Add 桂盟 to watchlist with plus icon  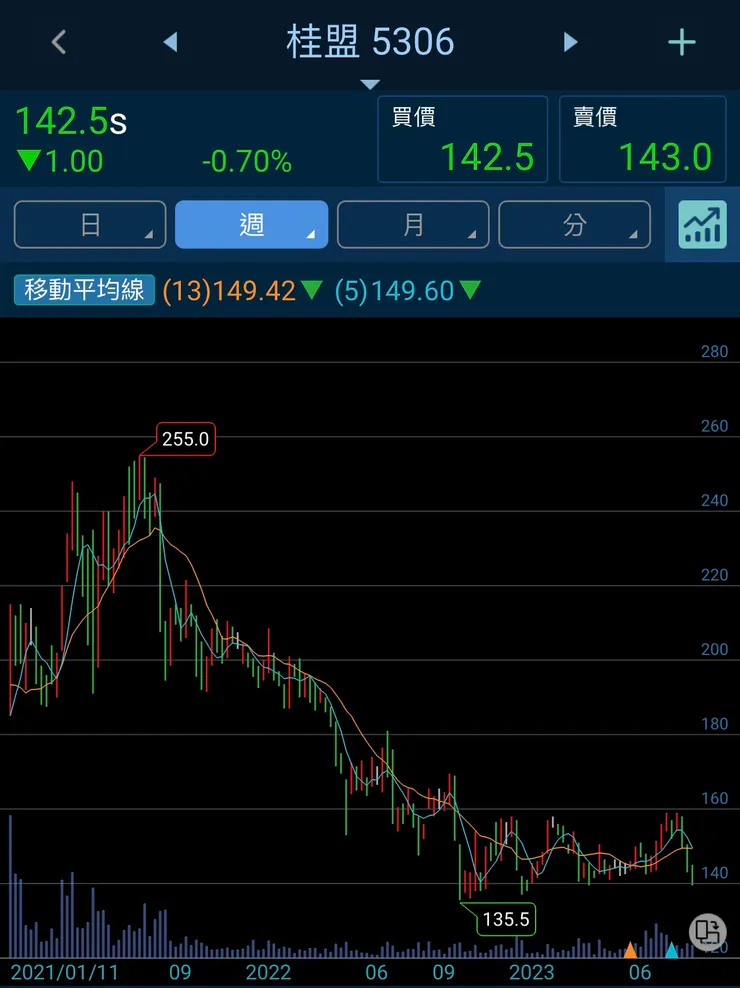681,42
